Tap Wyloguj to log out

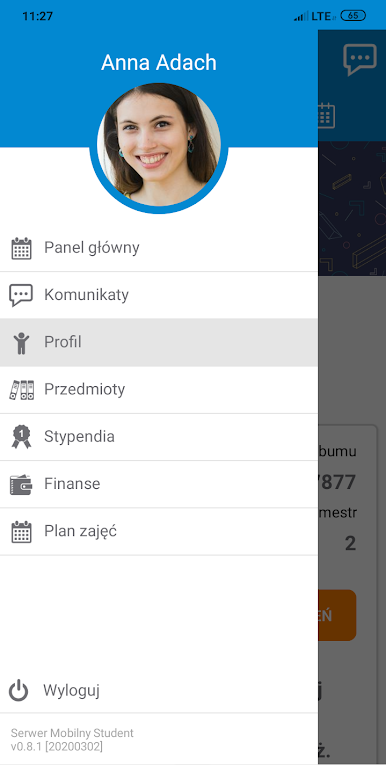coord(159,691)
